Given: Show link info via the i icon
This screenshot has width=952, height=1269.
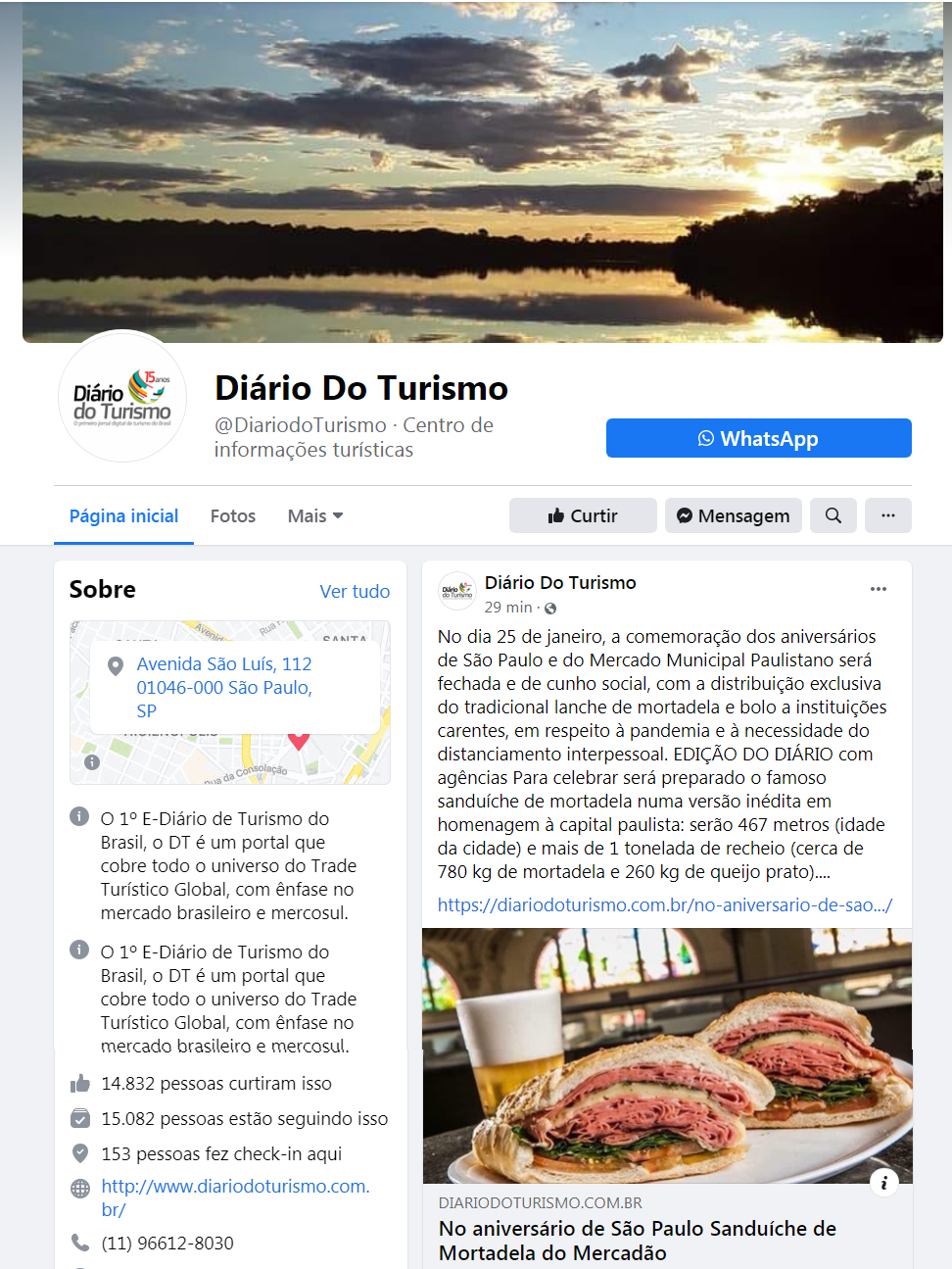Looking at the screenshot, I should 884,1183.
